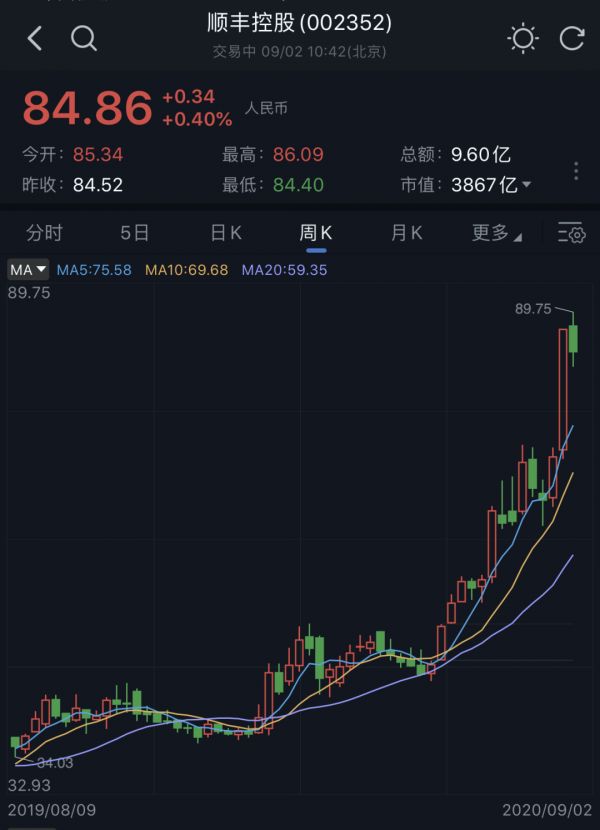Open stock search magnifier
This screenshot has width=600, height=830.
84,39
